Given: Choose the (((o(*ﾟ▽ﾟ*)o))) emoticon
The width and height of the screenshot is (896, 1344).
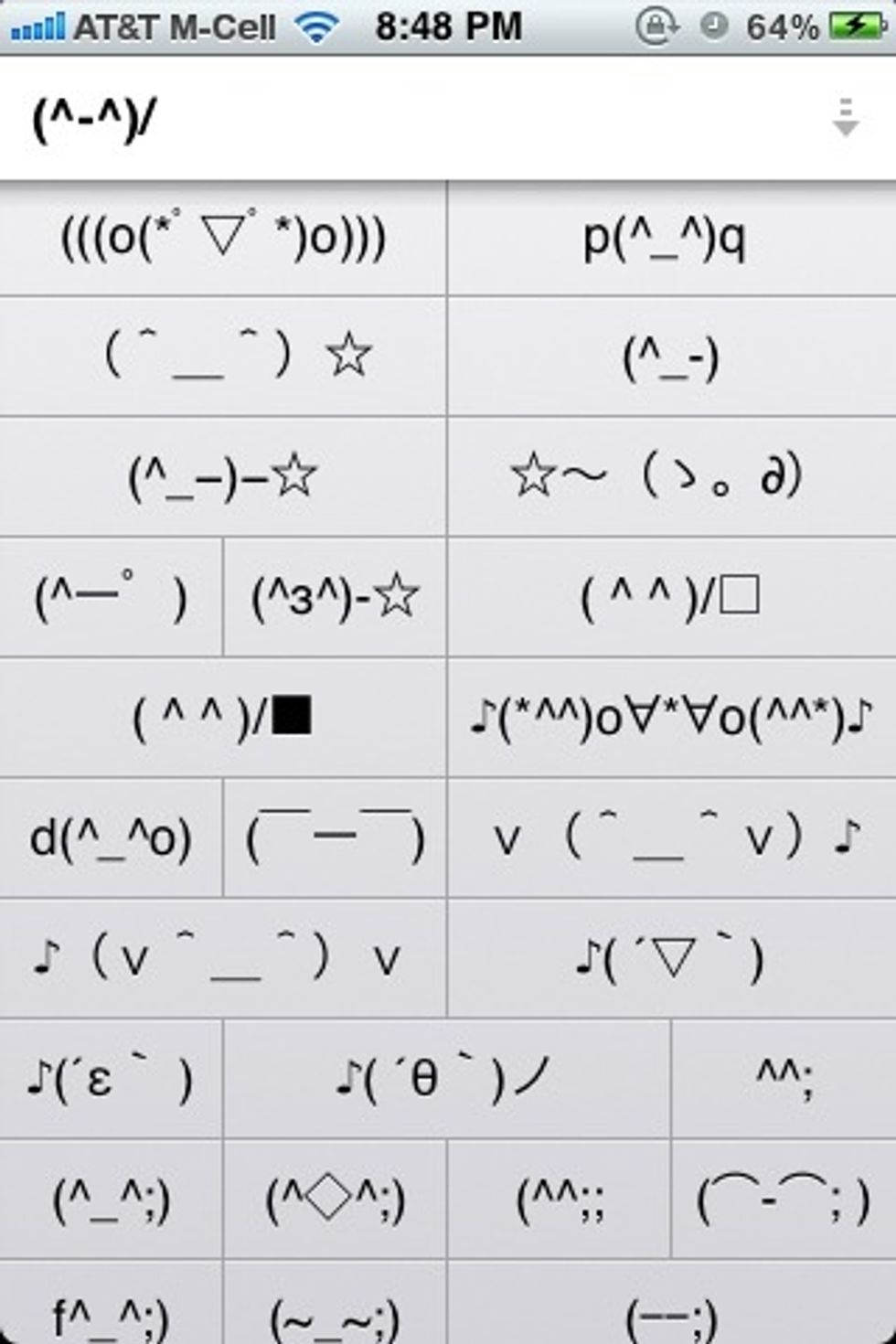Looking at the screenshot, I should click(x=222, y=240).
